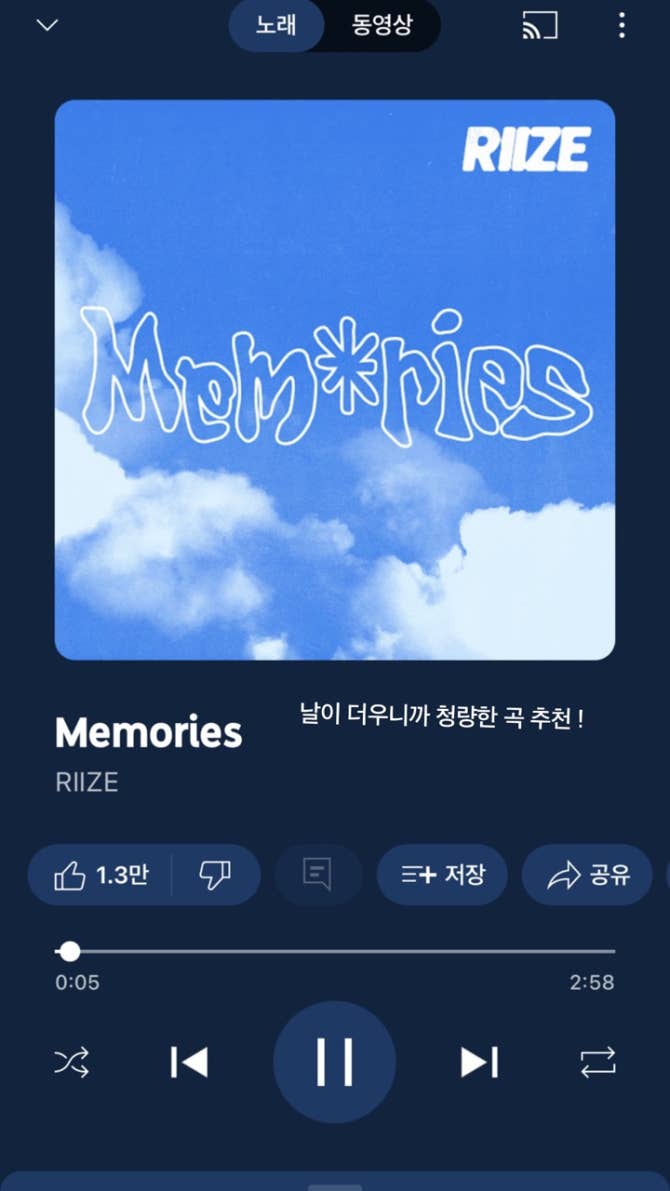Open the three-dot overflow menu
The image size is (670, 1191).
621,26
